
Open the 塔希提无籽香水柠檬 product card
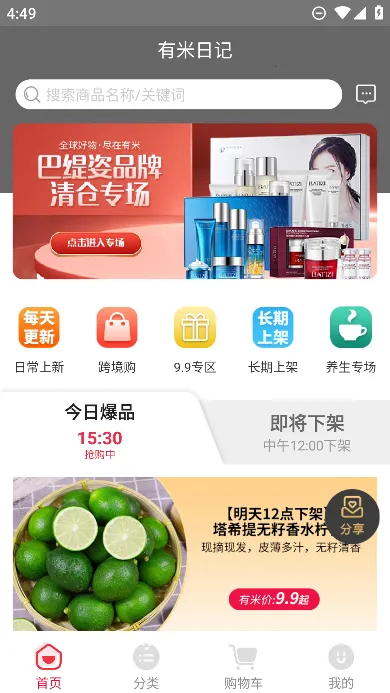pyautogui.click(x=195, y=554)
